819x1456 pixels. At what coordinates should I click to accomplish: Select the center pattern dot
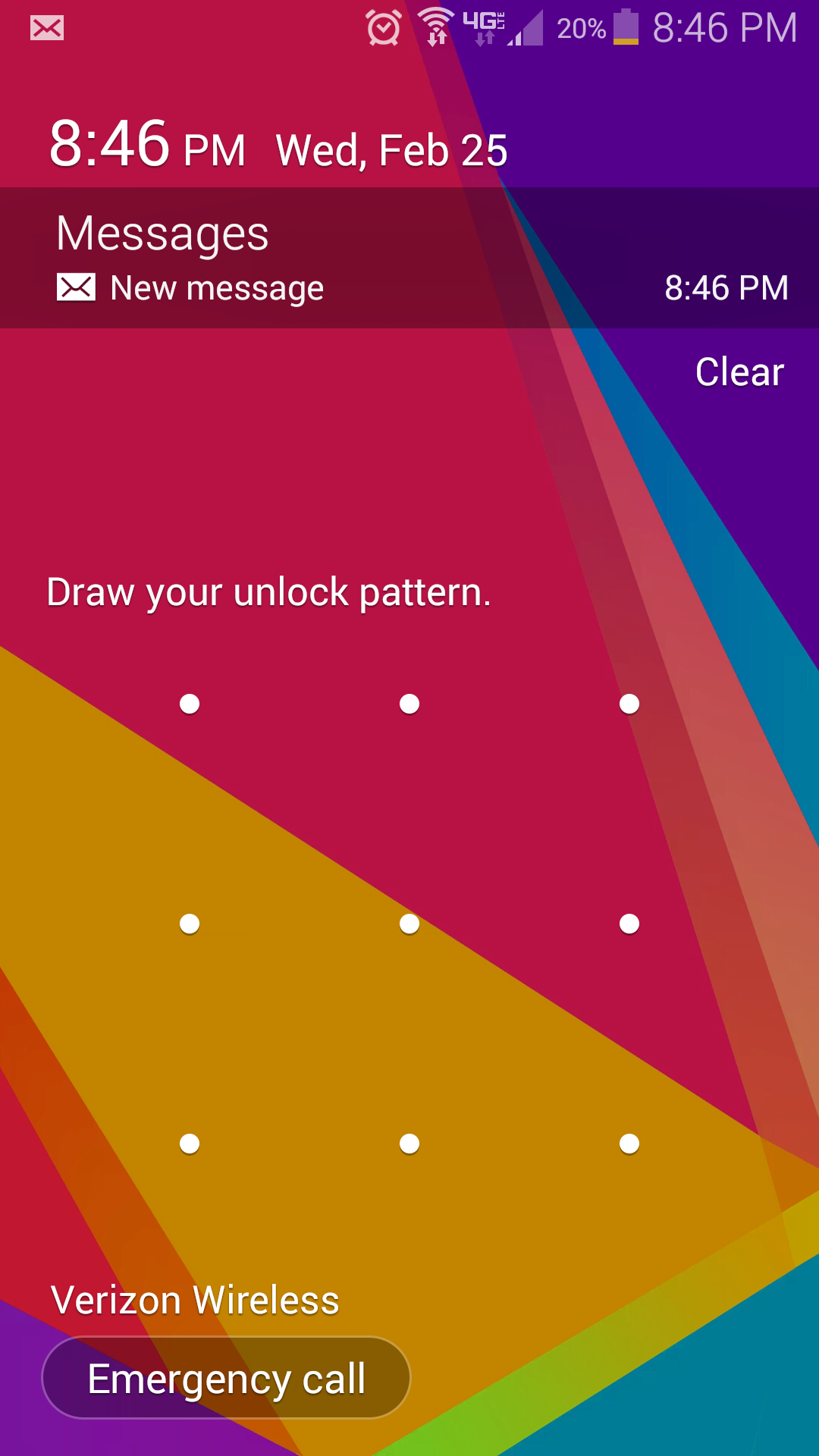pos(409,924)
